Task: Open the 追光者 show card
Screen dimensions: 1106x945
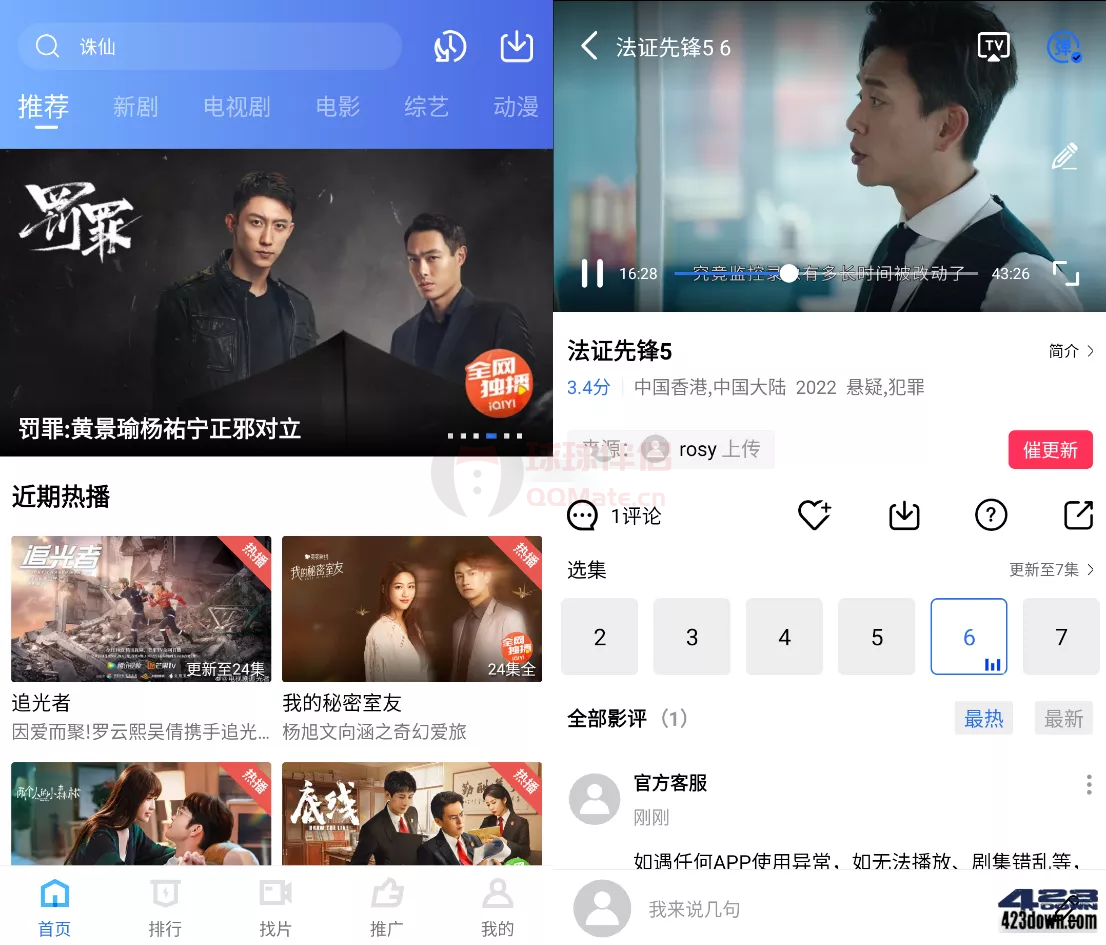Action: click(141, 609)
